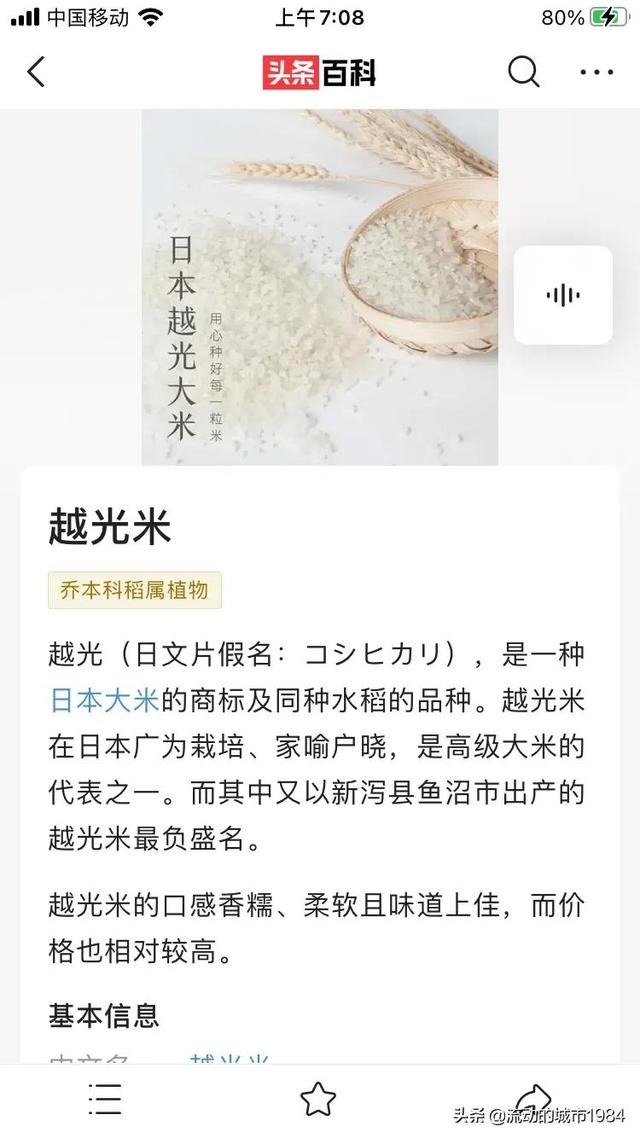Open the 日本大米 link
This screenshot has height=1138, width=640.
point(104,700)
